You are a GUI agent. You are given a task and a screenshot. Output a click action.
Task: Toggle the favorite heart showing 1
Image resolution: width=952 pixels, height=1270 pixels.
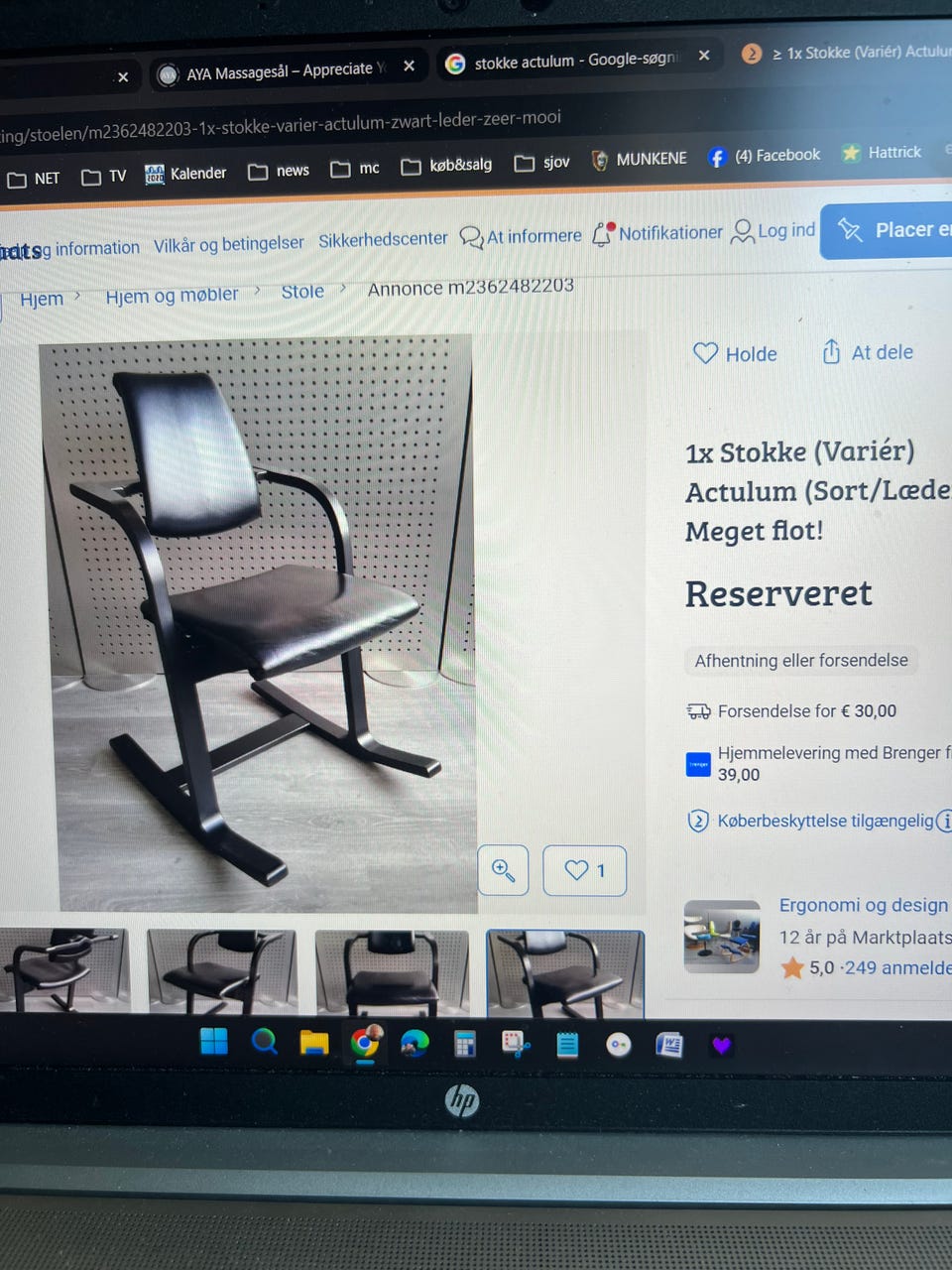point(584,870)
